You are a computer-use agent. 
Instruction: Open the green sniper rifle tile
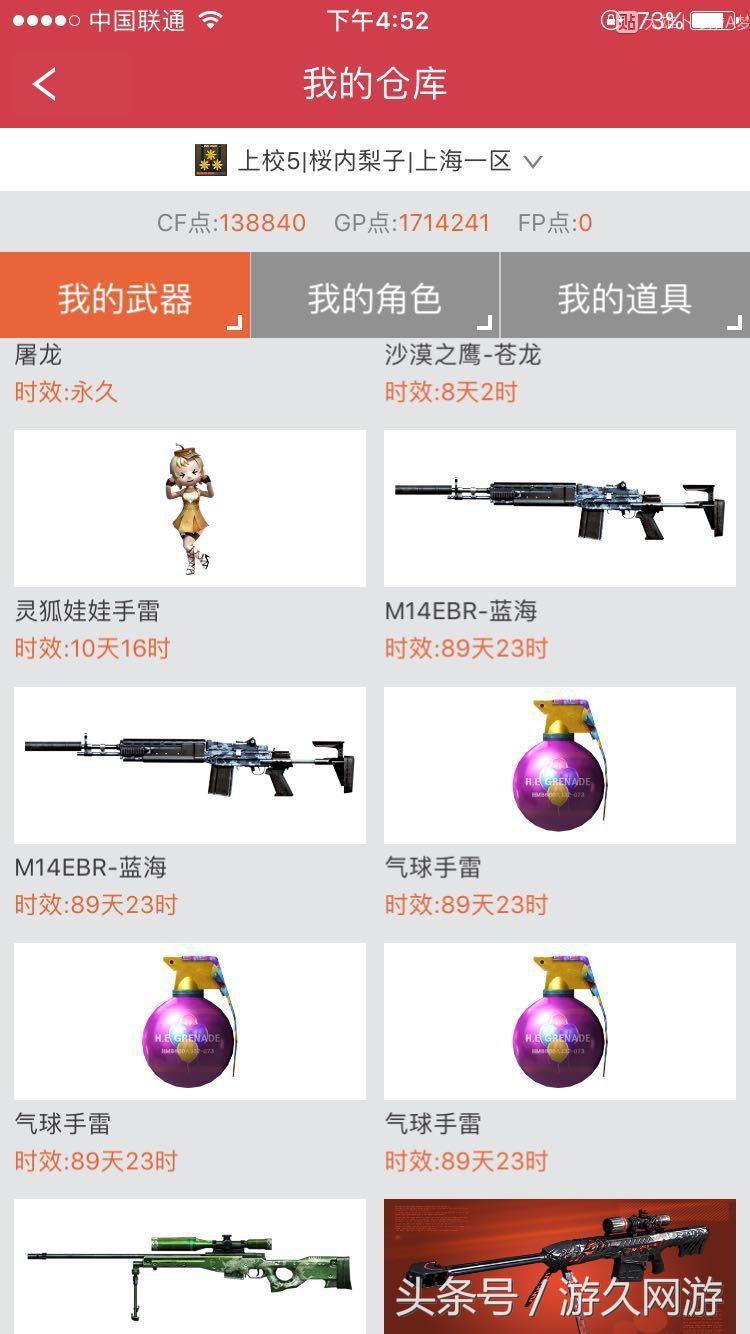[x=189, y=1265]
